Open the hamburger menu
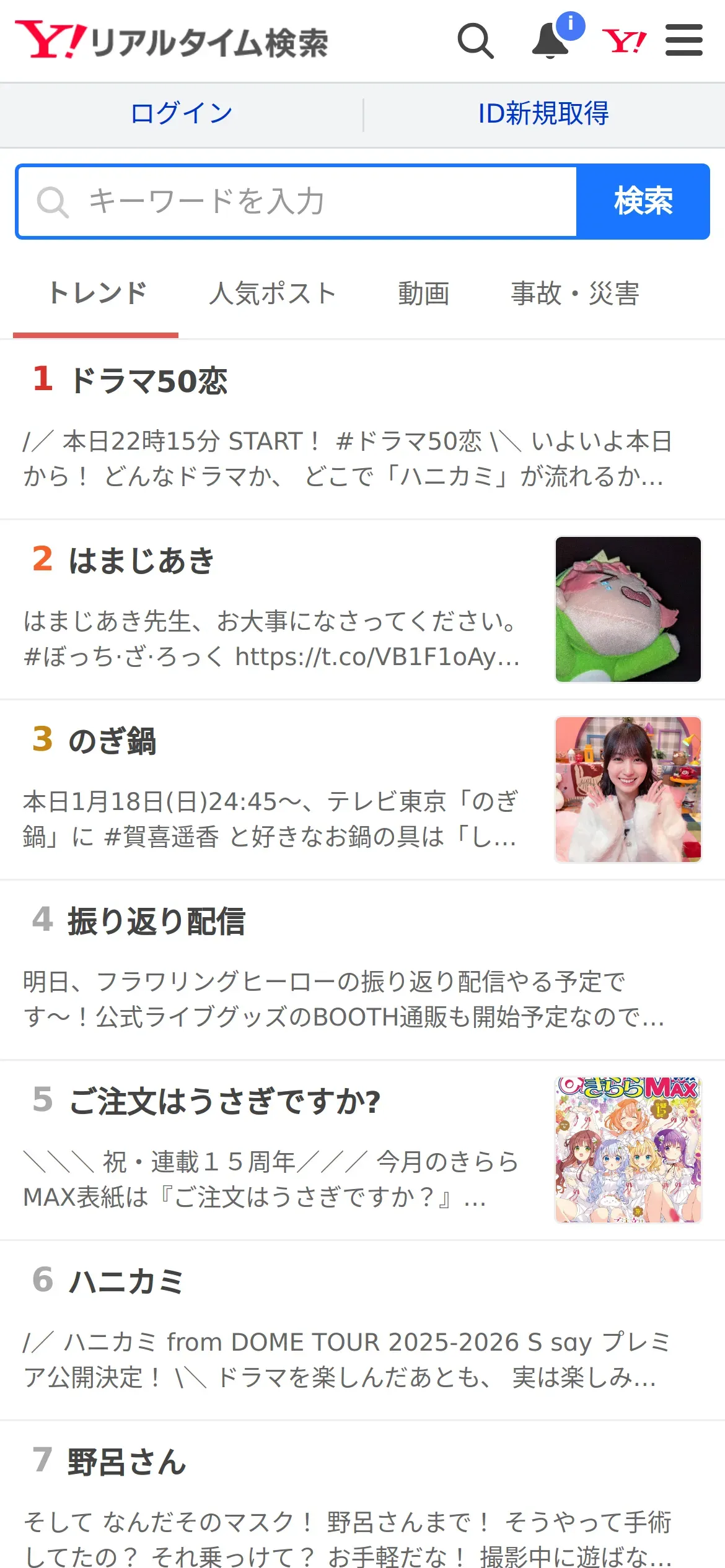 pyautogui.click(x=683, y=40)
